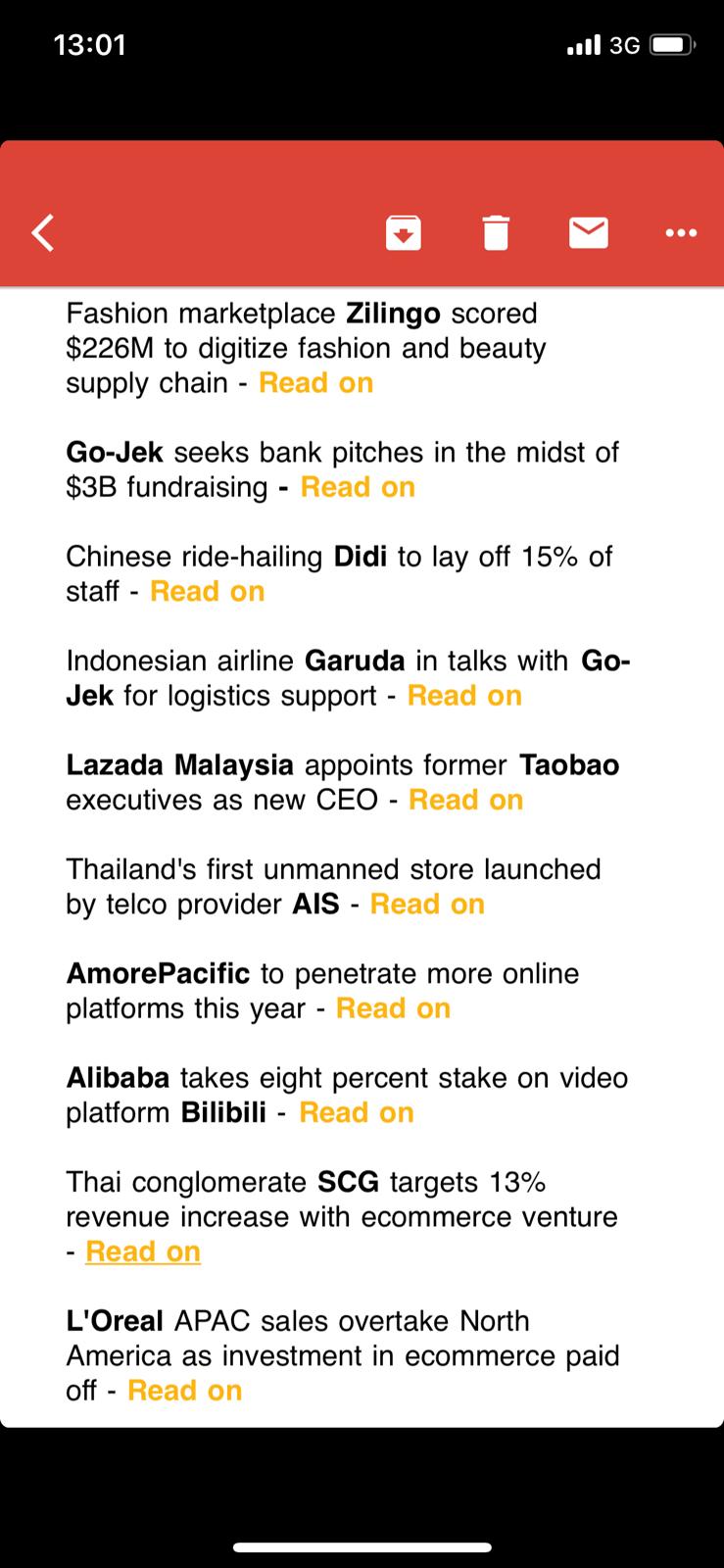The width and height of the screenshot is (724, 1568).
Task: Read on about Alibaba's Bilibili stake
Action: [356, 1113]
